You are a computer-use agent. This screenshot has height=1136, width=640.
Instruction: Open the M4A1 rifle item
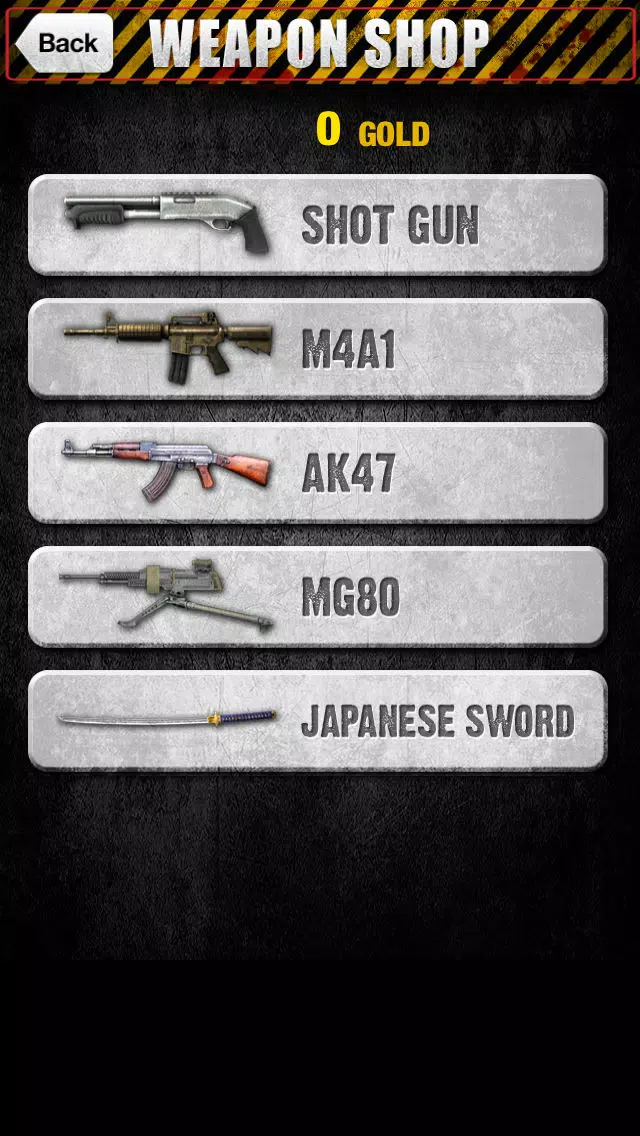(x=317, y=348)
